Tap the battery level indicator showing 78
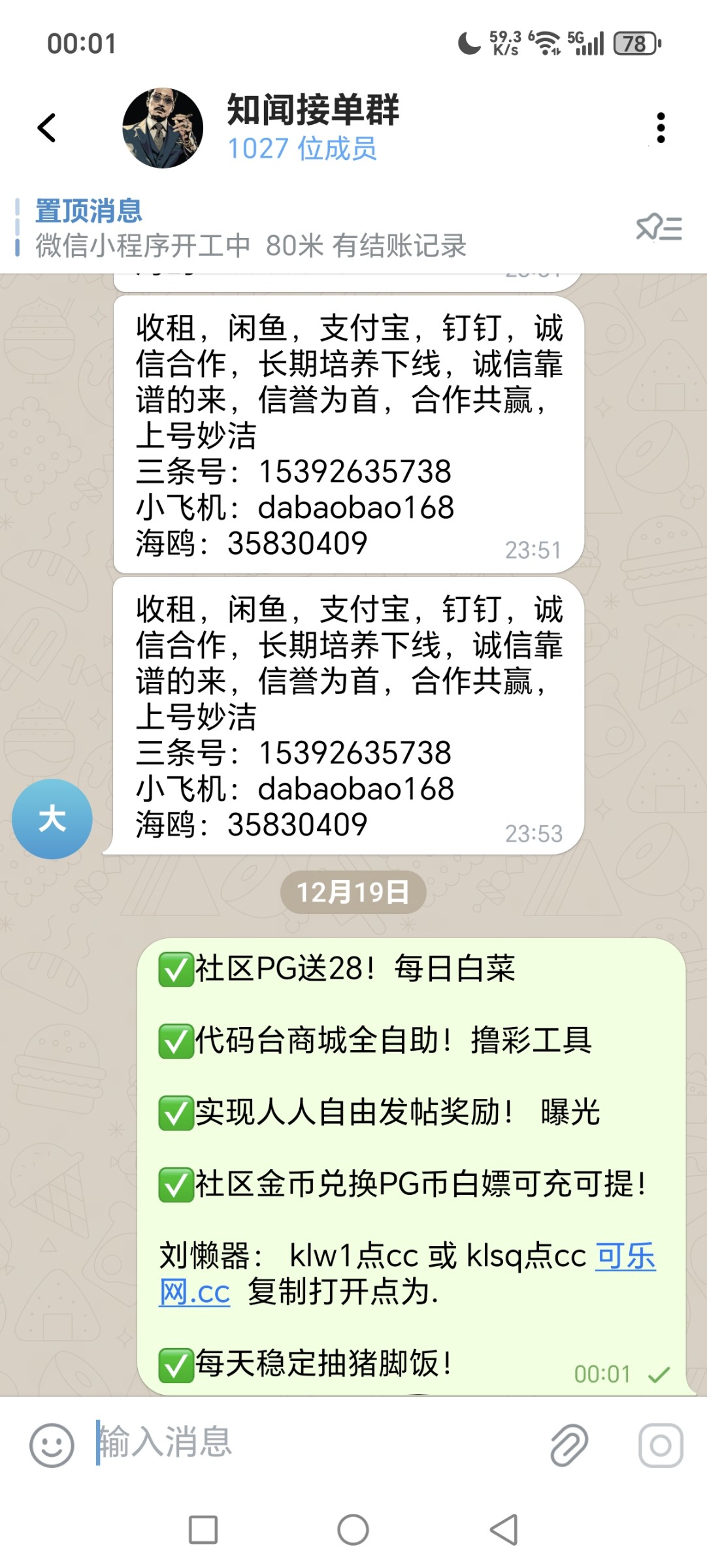 pos(633,43)
